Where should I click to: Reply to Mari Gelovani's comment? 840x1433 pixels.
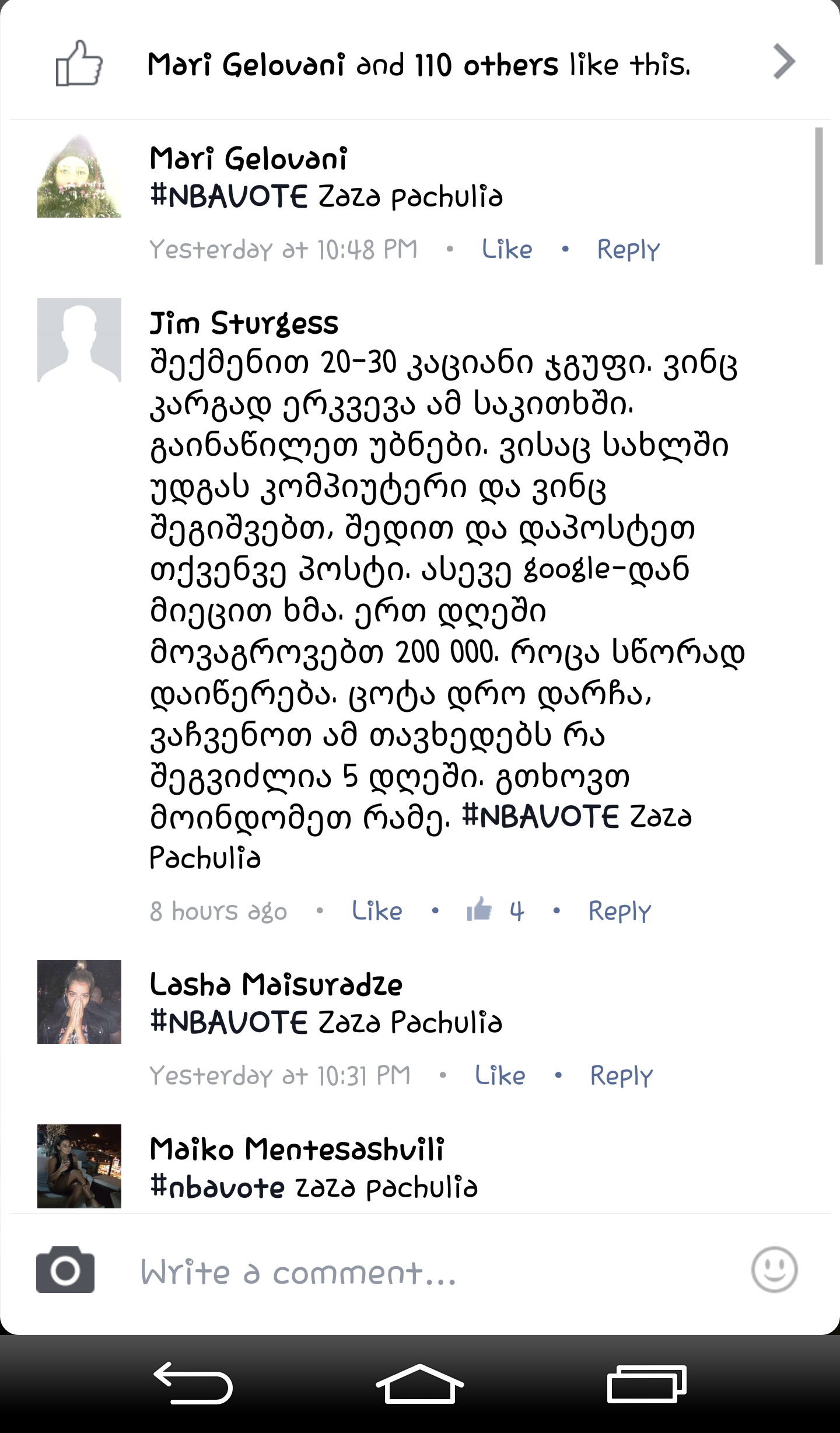[628, 250]
